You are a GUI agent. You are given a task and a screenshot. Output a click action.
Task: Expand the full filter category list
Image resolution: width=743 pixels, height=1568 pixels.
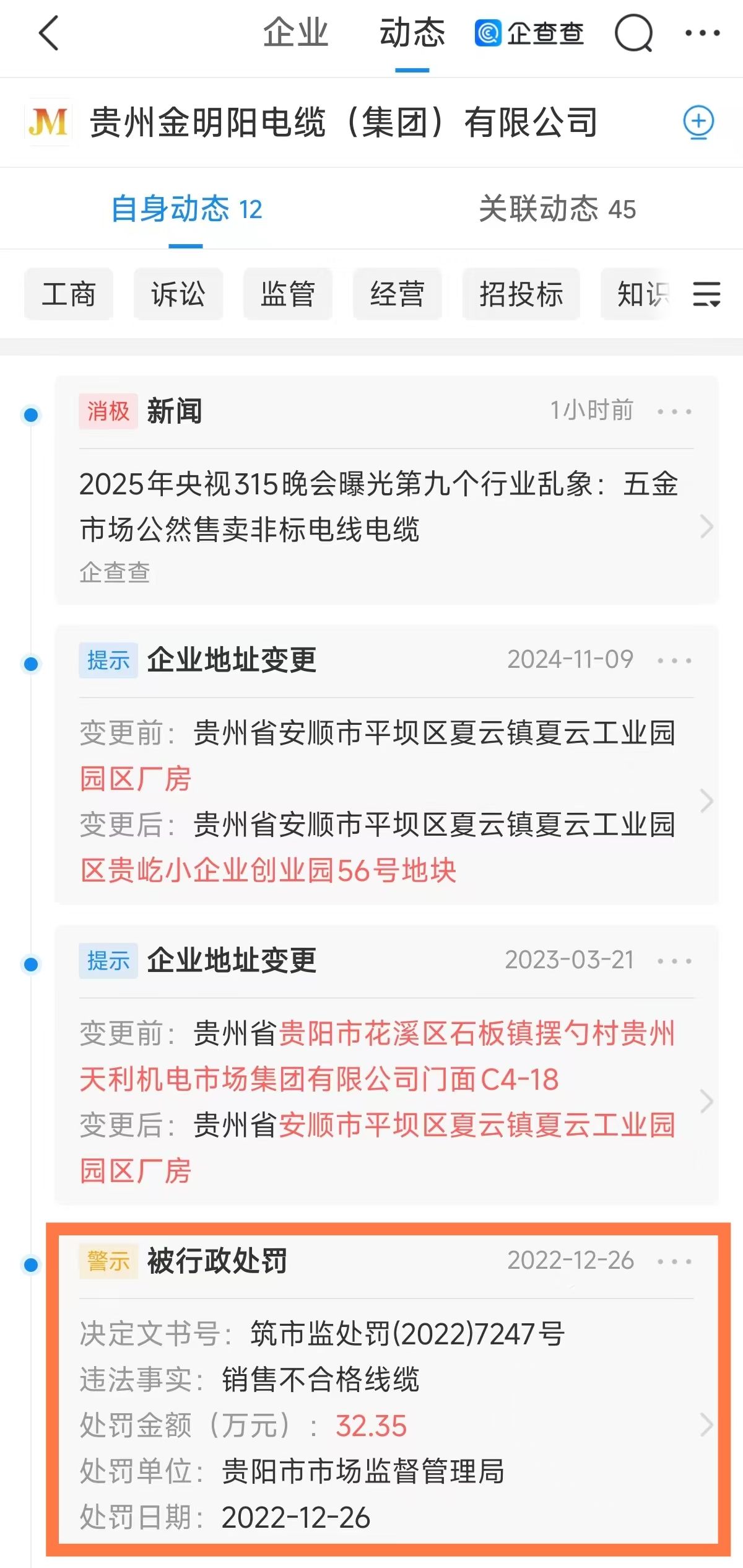click(x=706, y=294)
